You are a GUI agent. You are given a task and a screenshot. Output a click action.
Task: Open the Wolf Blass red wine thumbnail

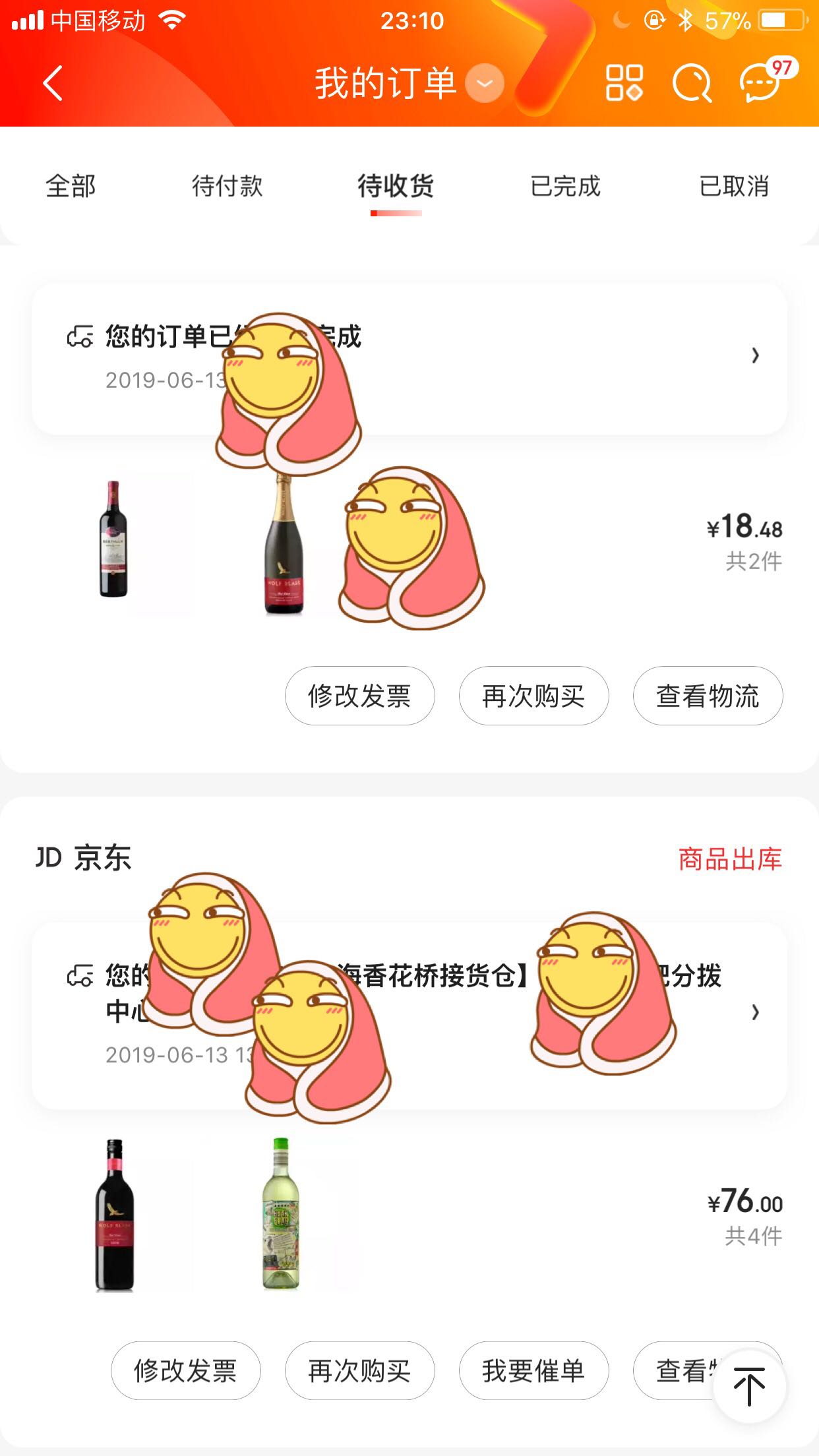click(x=115, y=1215)
